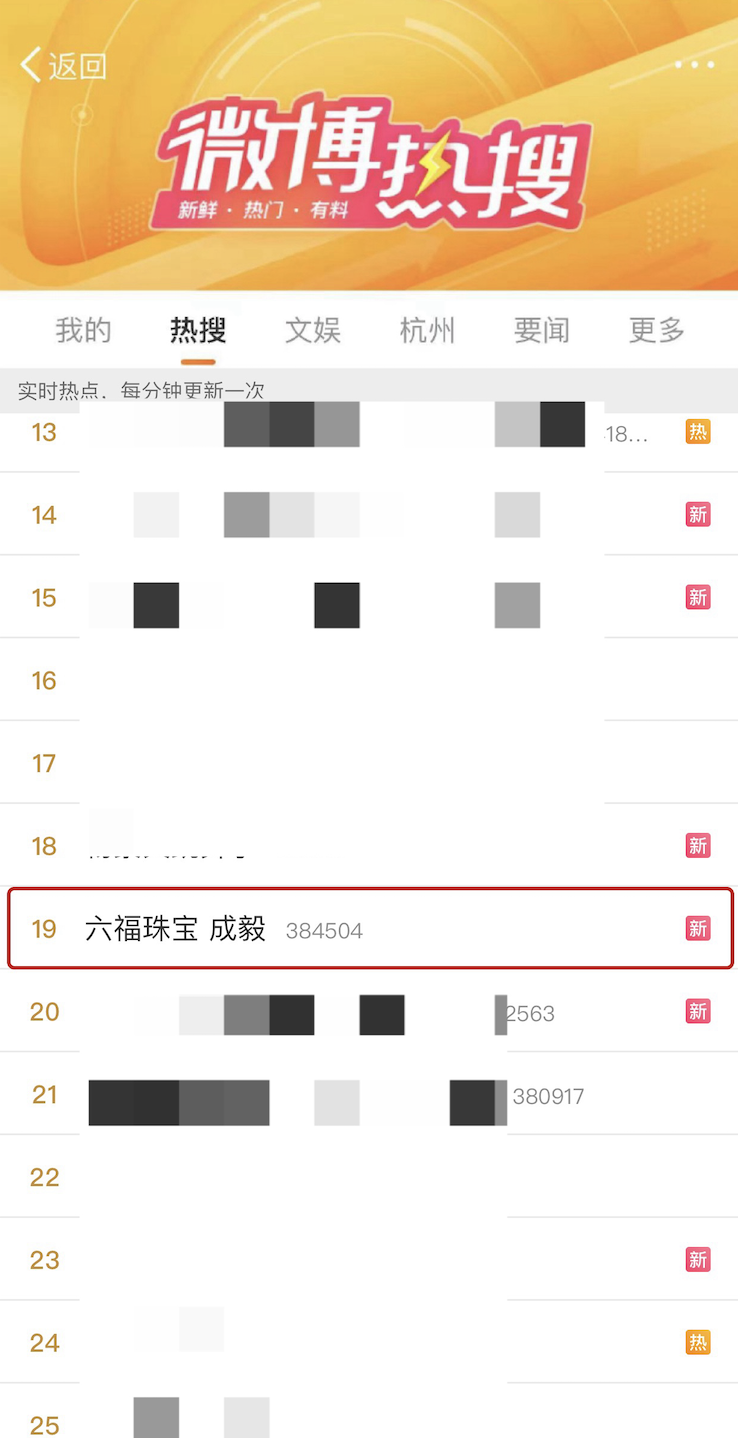Open the 杭州 tab
This screenshot has height=1438, width=738.
(x=427, y=330)
